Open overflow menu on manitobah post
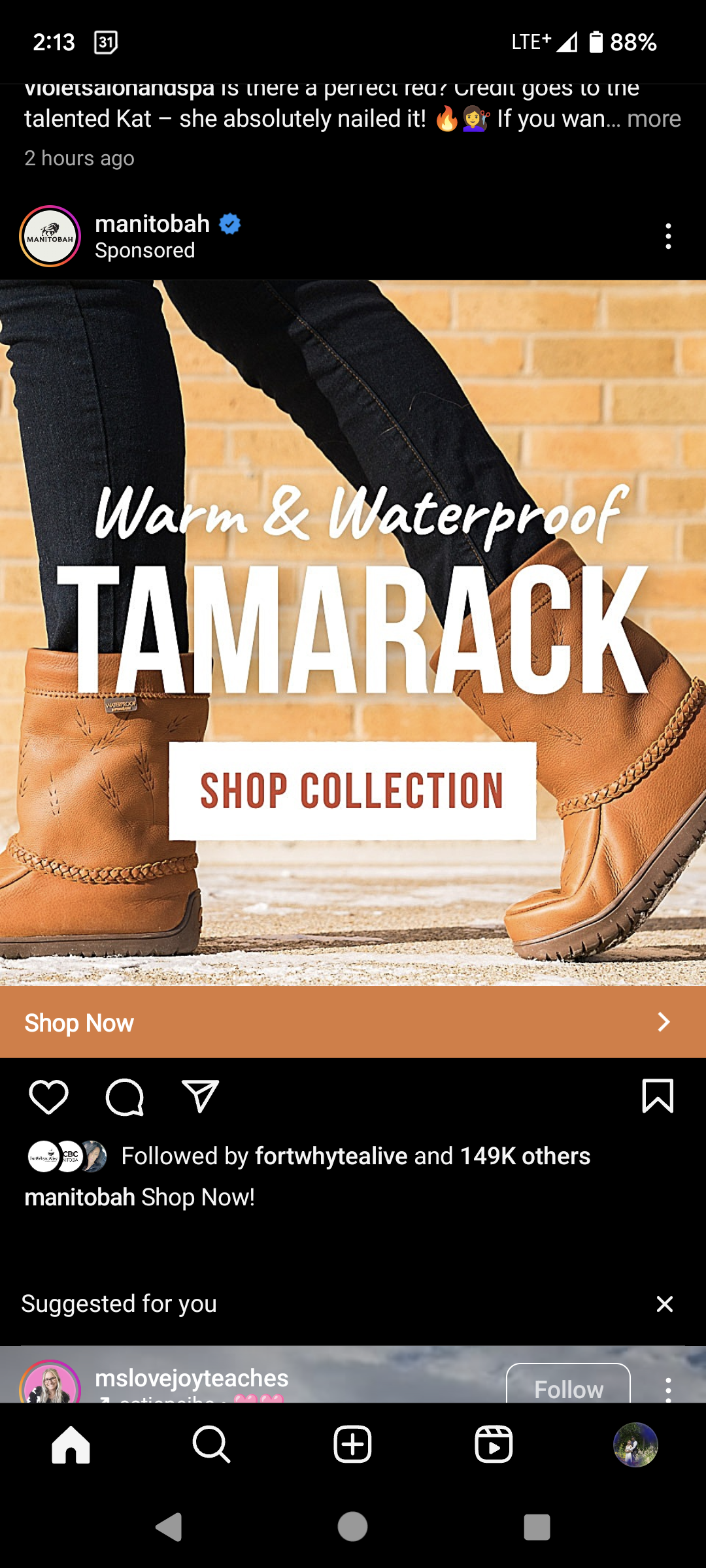 pos(667,237)
